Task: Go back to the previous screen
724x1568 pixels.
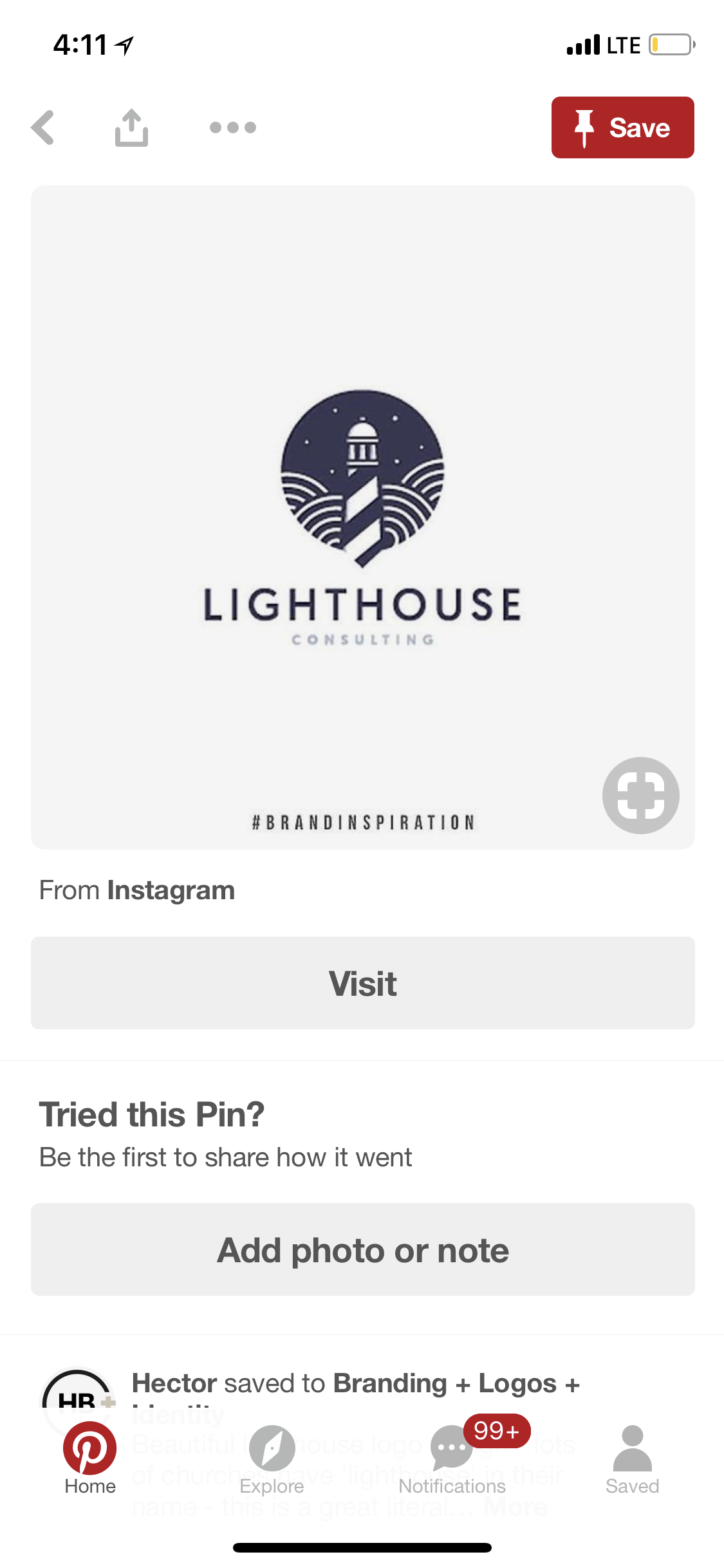Action: tap(43, 127)
